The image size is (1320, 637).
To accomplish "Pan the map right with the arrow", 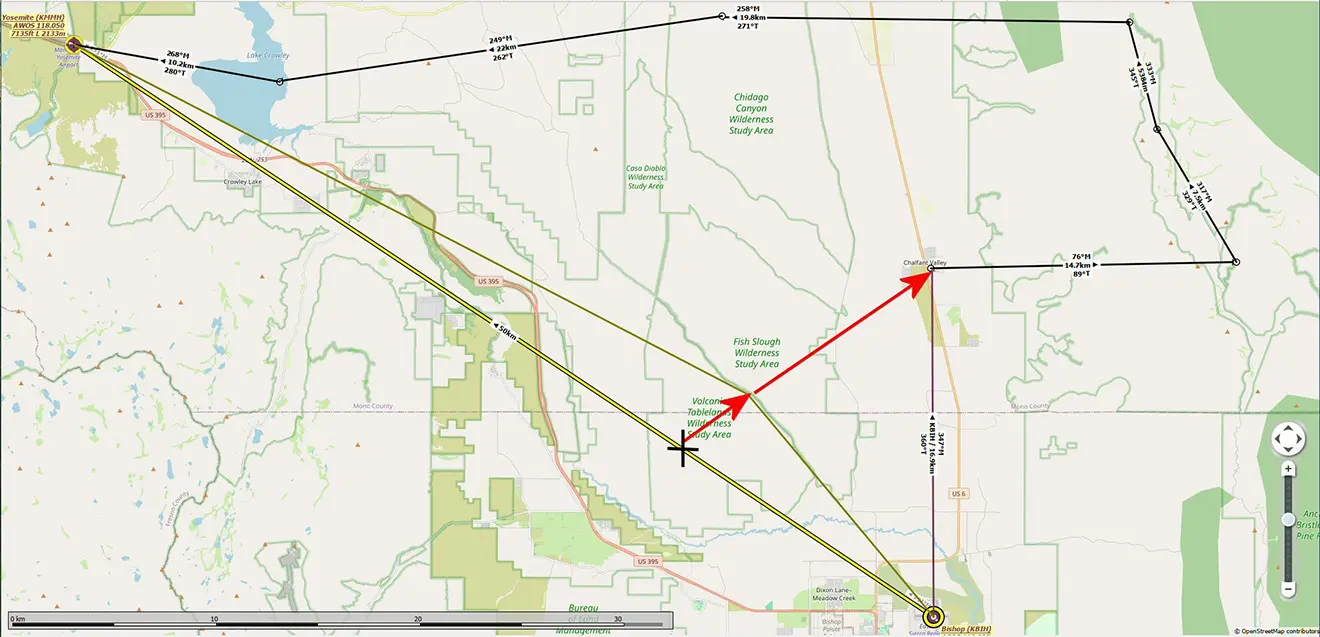I will coord(1299,438).
